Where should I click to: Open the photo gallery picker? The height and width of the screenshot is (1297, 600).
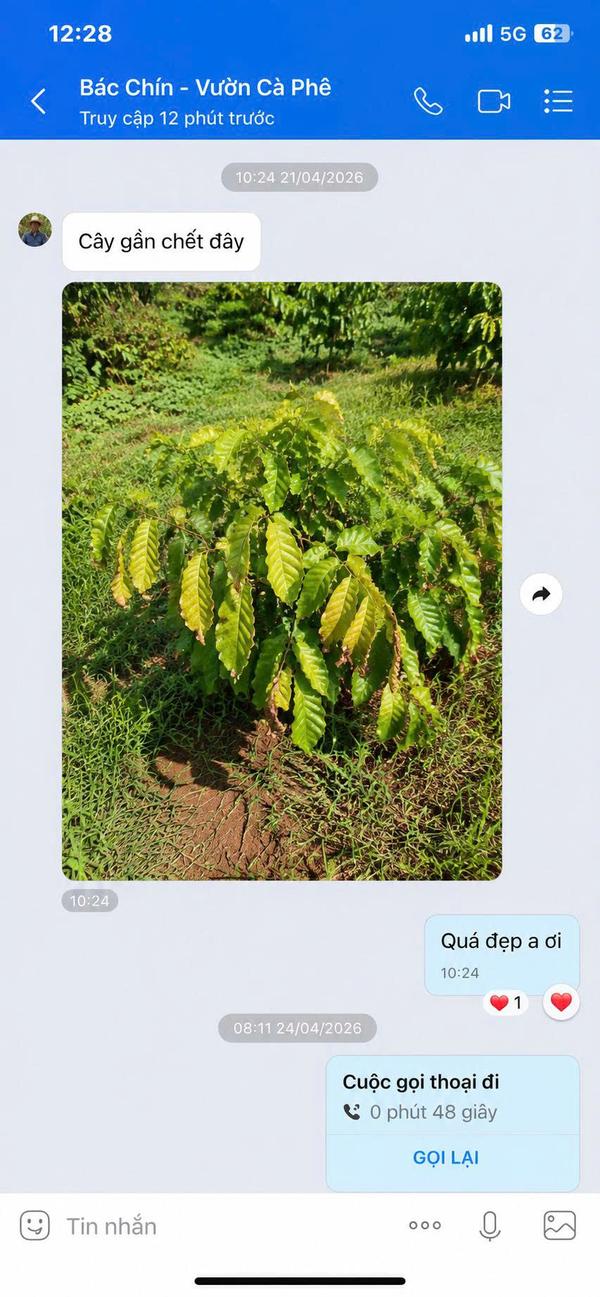[559, 1226]
